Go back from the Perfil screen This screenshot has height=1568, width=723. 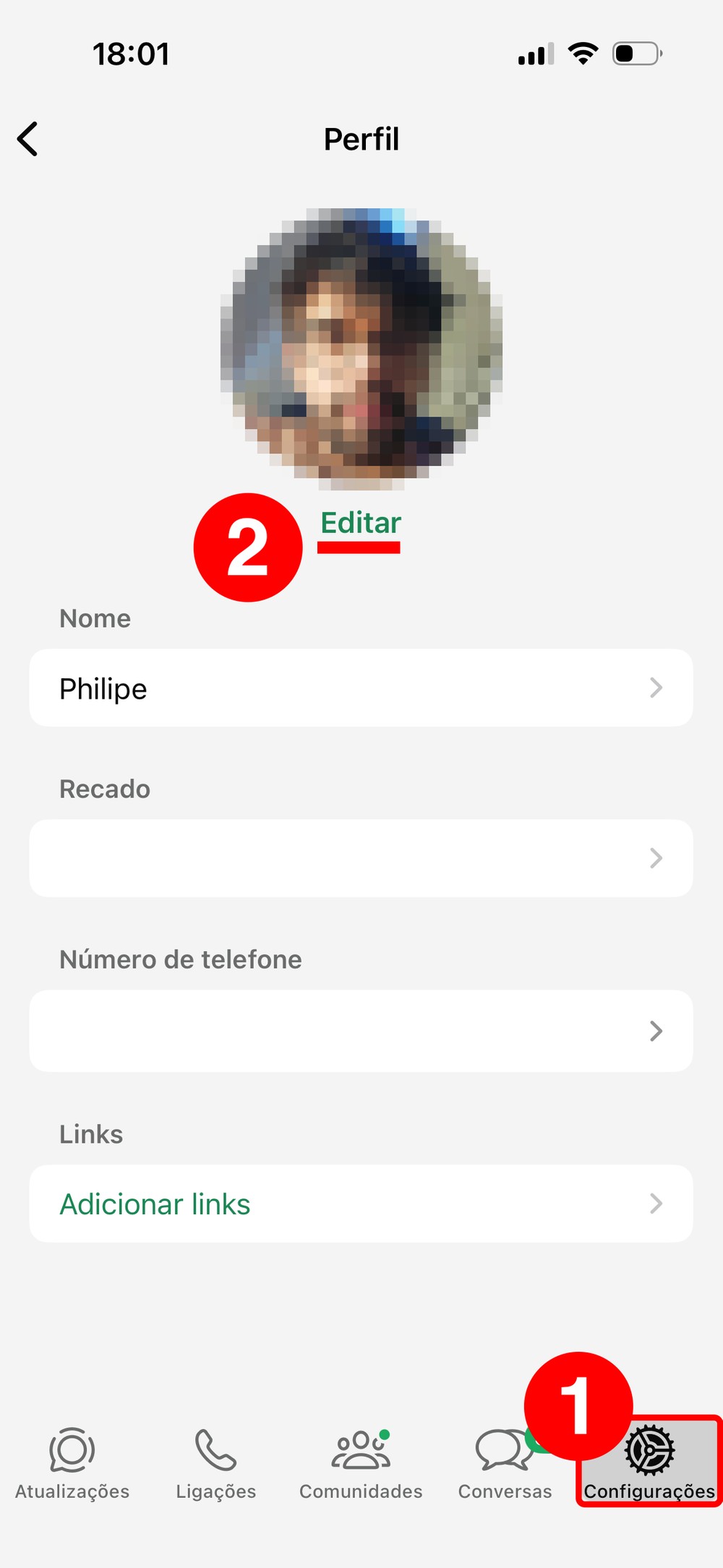point(27,139)
